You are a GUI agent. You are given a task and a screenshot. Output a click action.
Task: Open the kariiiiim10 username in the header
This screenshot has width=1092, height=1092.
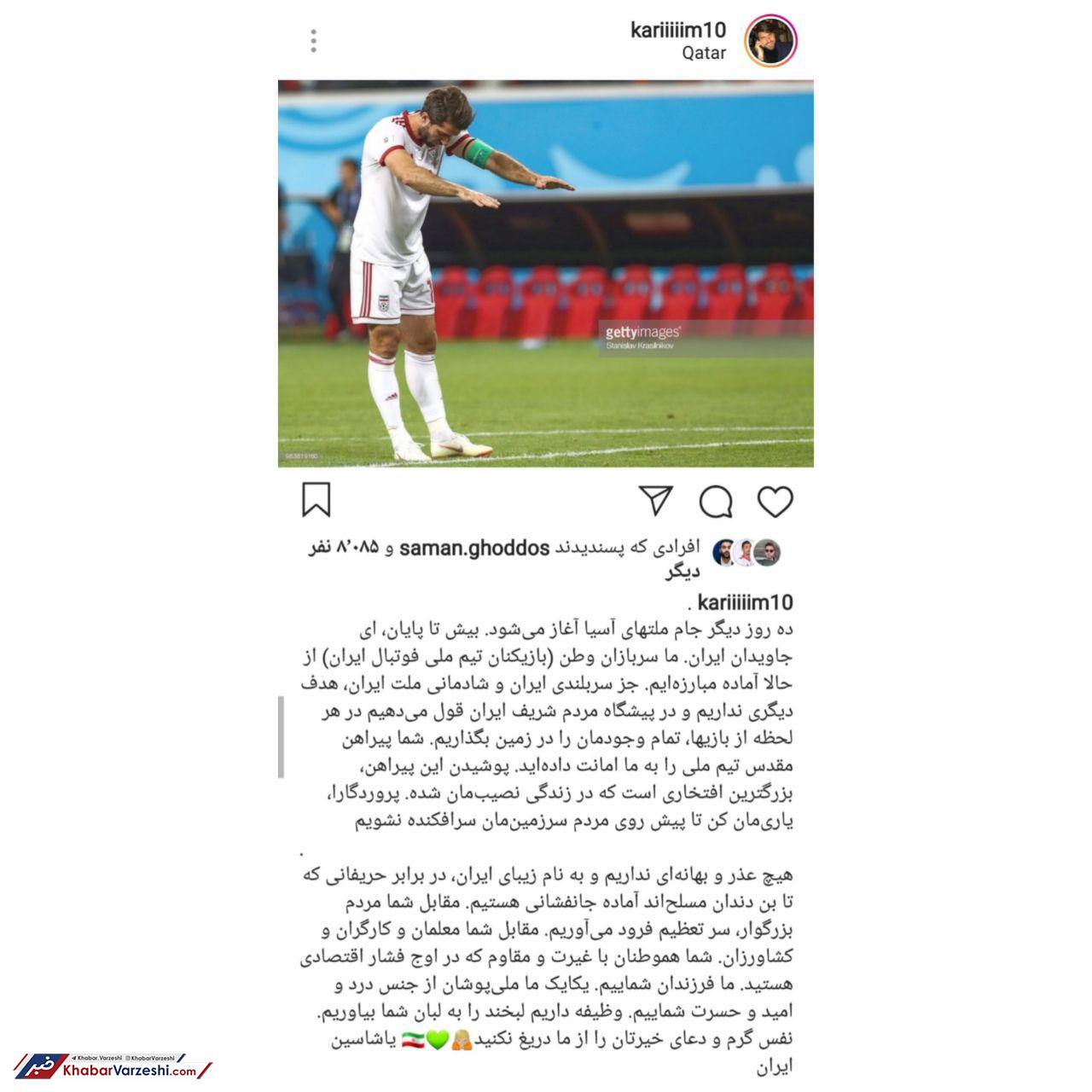678,30
